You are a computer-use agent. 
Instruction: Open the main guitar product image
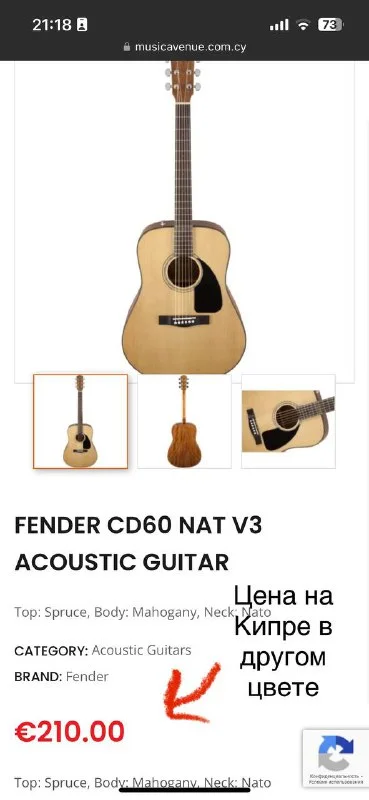[x=184, y=222]
